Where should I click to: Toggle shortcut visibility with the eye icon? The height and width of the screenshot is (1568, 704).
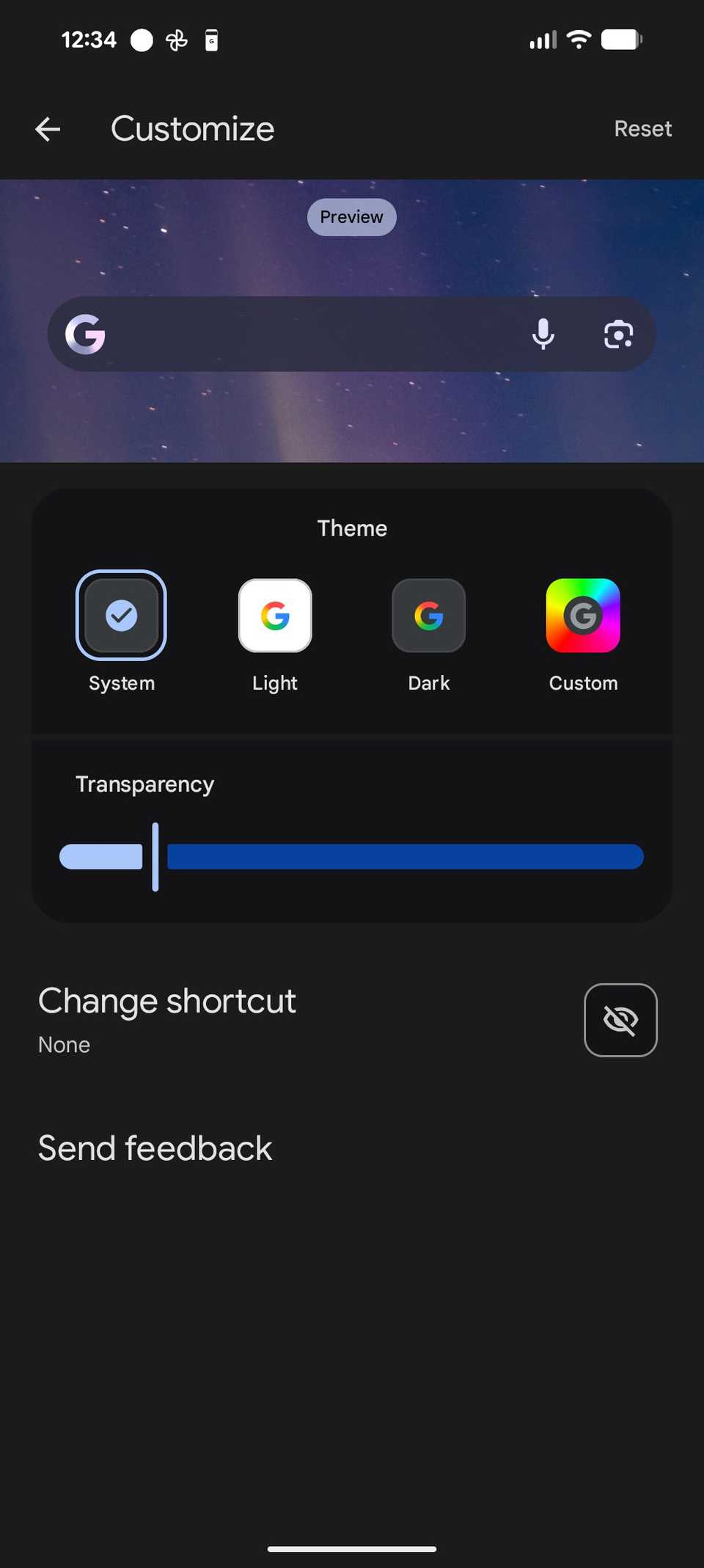[620, 1020]
